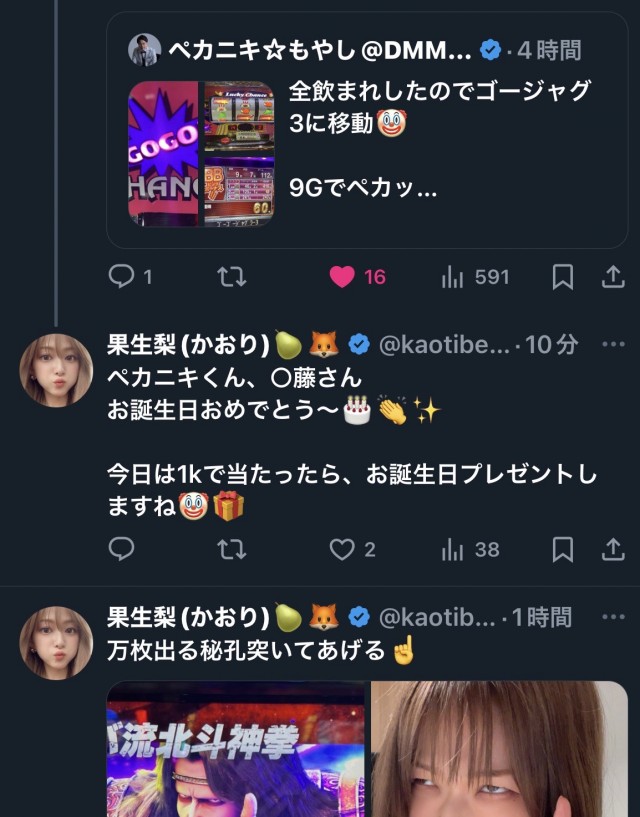Share the お誕生日おめでとう post
The width and height of the screenshot is (640, 817).
(613, 549)
